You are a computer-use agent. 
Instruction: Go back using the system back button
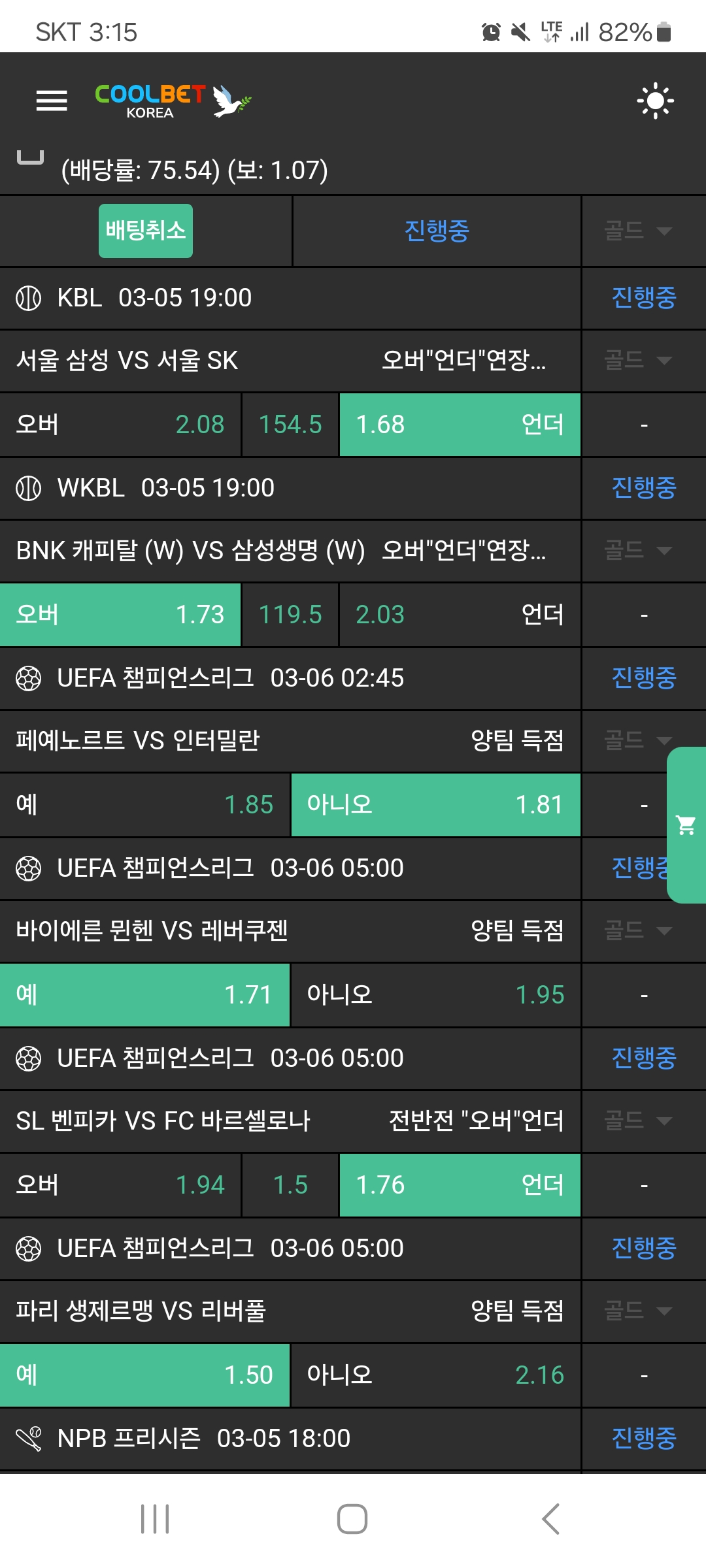pyautogui.click(x=550, y=1518)
